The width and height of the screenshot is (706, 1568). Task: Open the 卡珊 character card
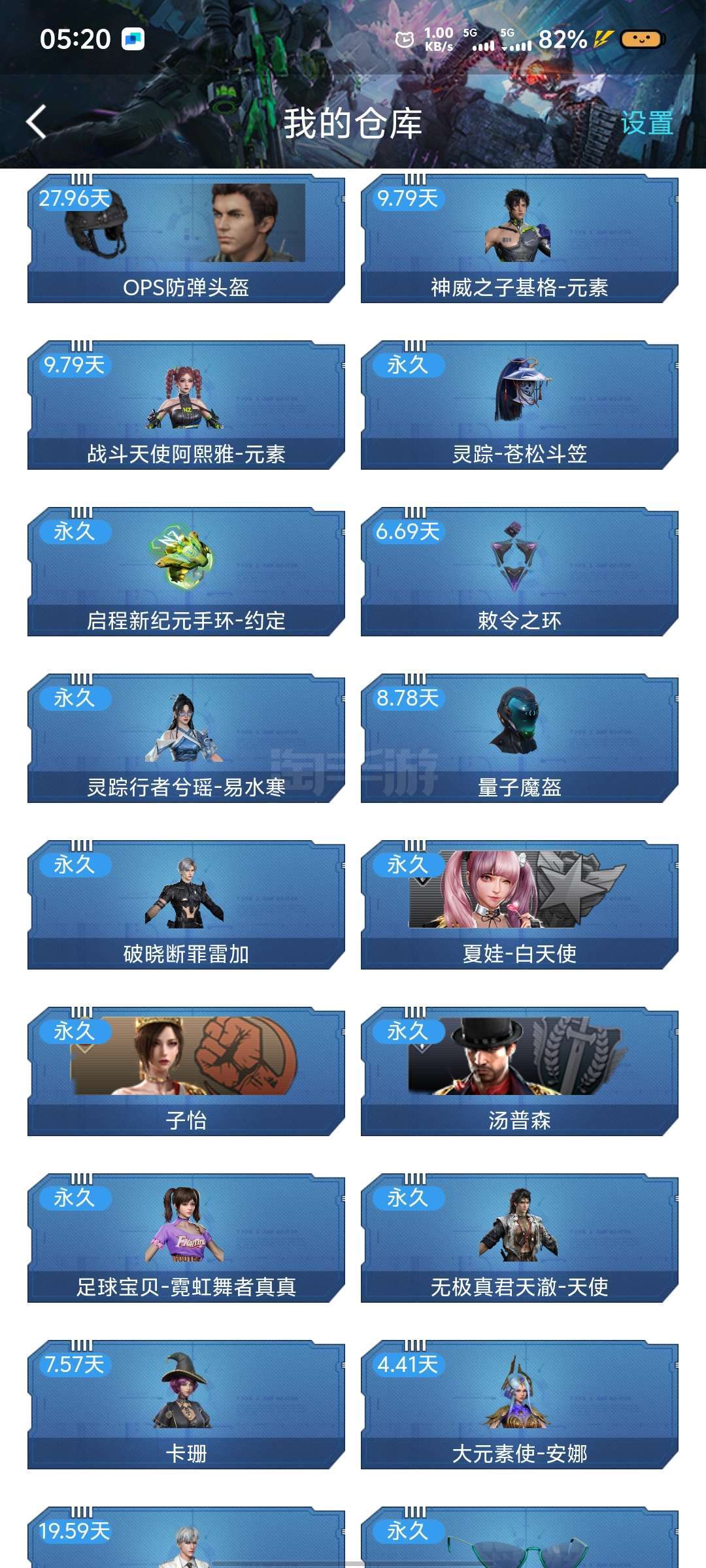pos(186,1405)
